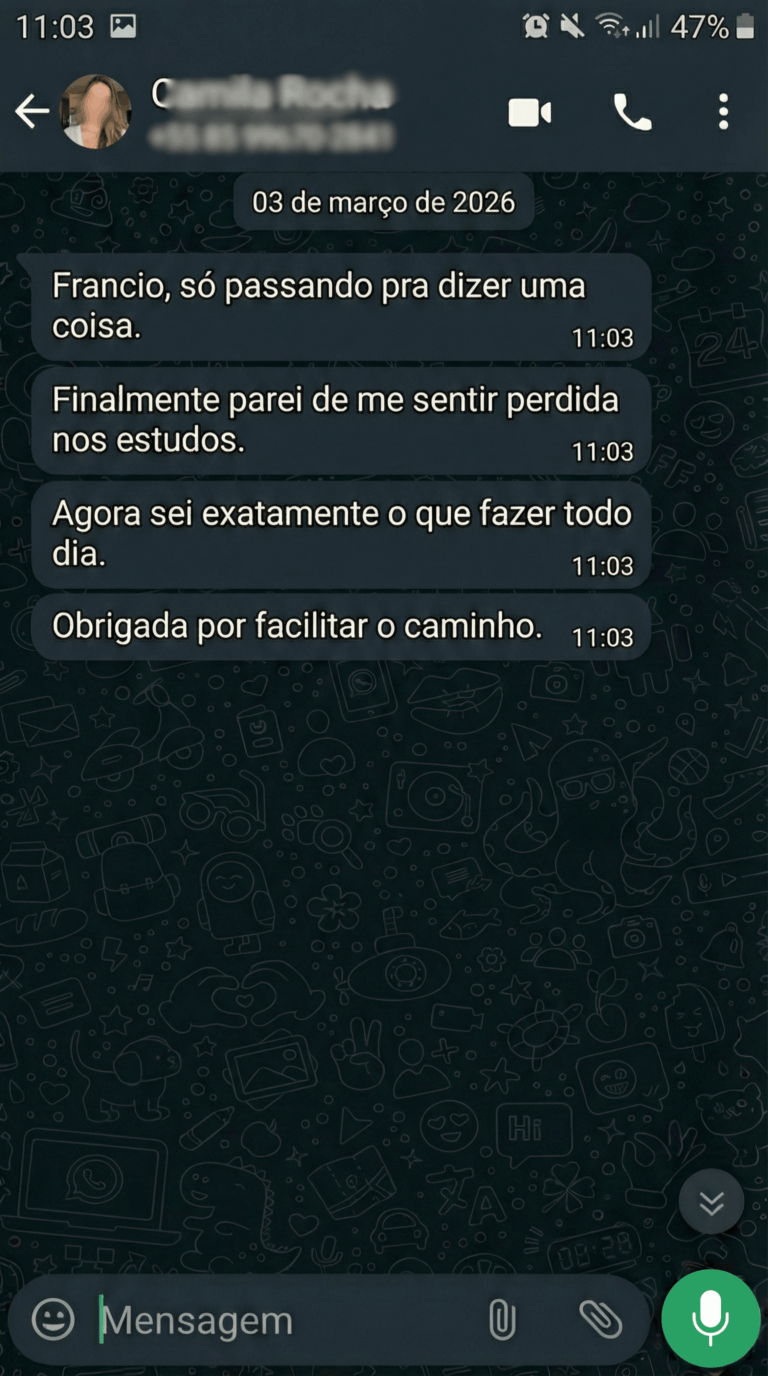Record a voice message with the microphone
Viewport: 768px width, 1376px height.
pos(710,1318)
